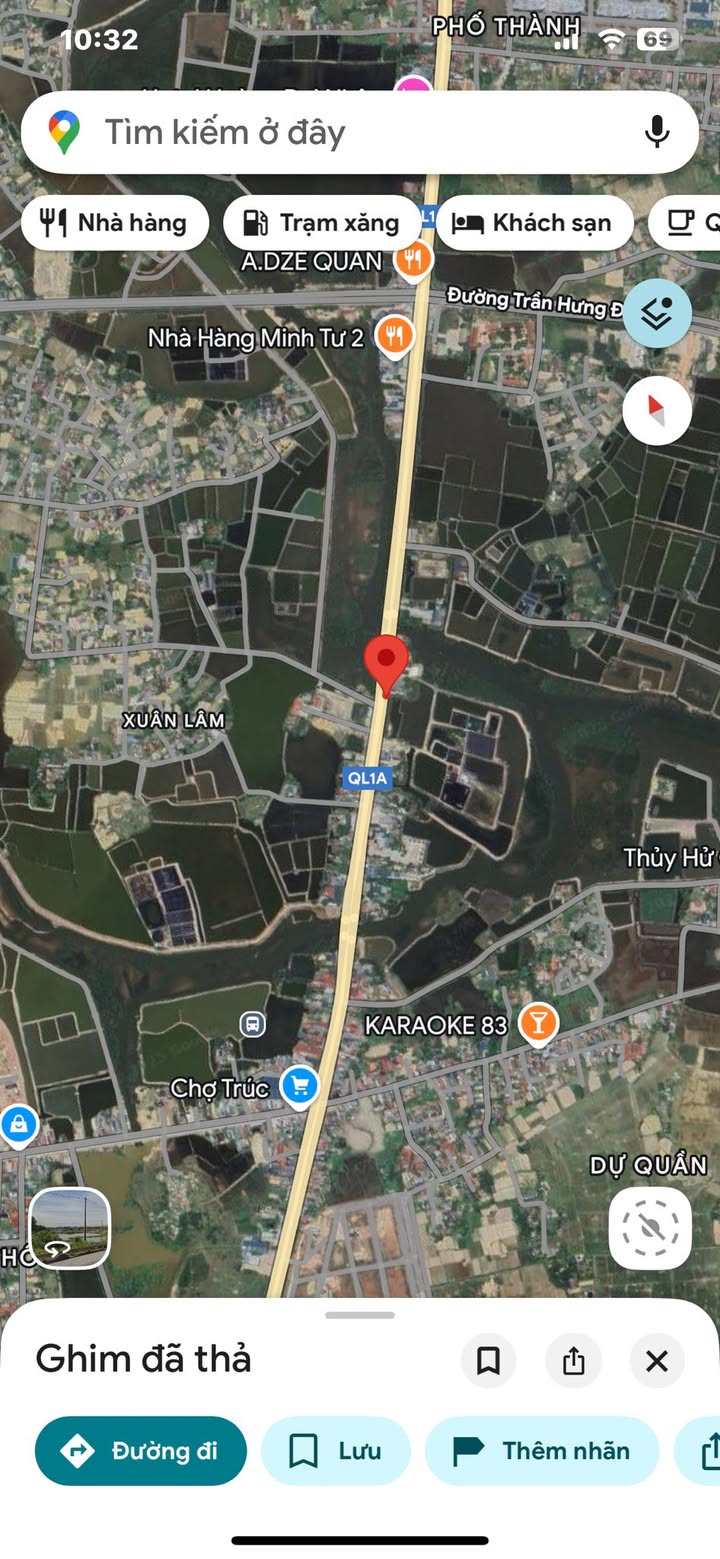Share the dropped pin location
This screenshot has height=1559, width=720.
pyautogui.click(x=573, y=1360)
